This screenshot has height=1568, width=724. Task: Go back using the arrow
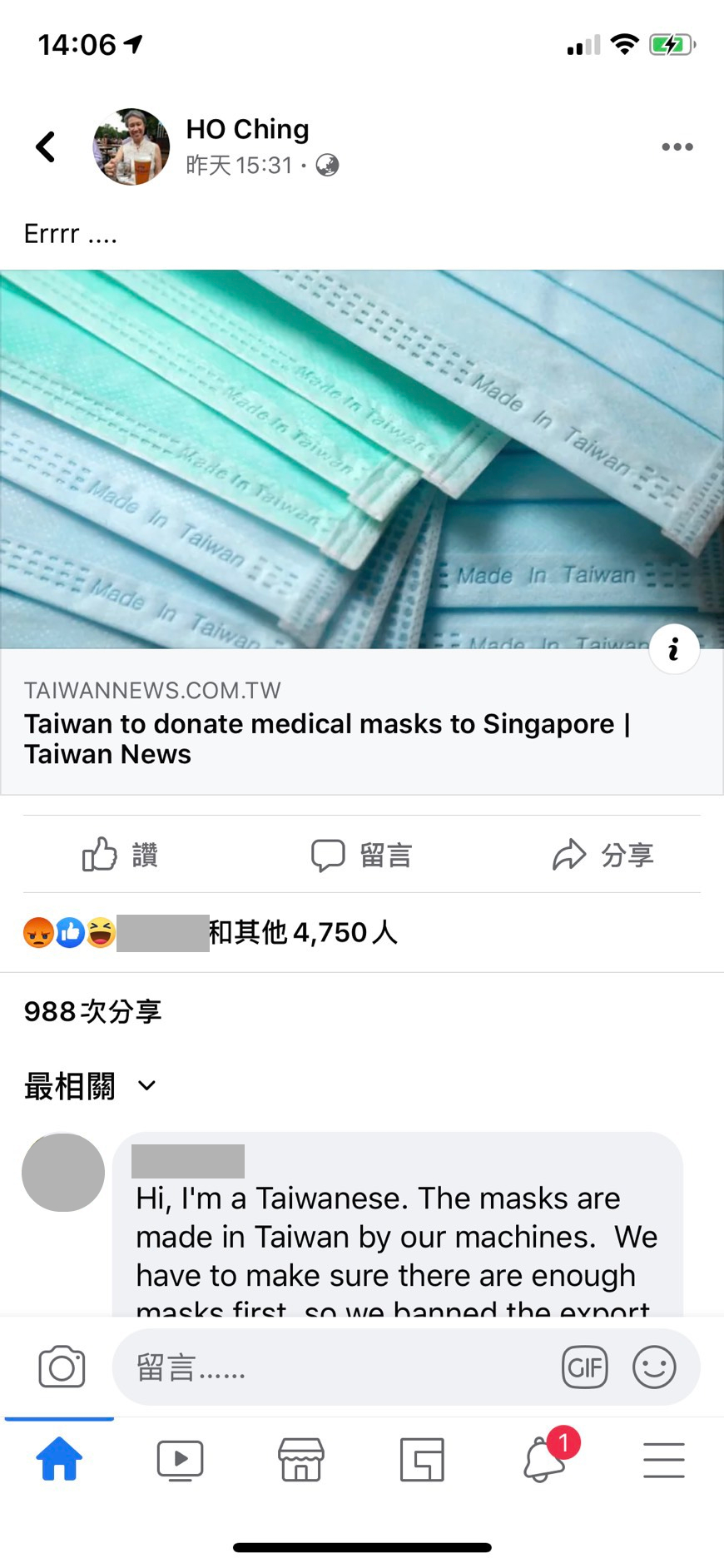click(x=46, y=147)
